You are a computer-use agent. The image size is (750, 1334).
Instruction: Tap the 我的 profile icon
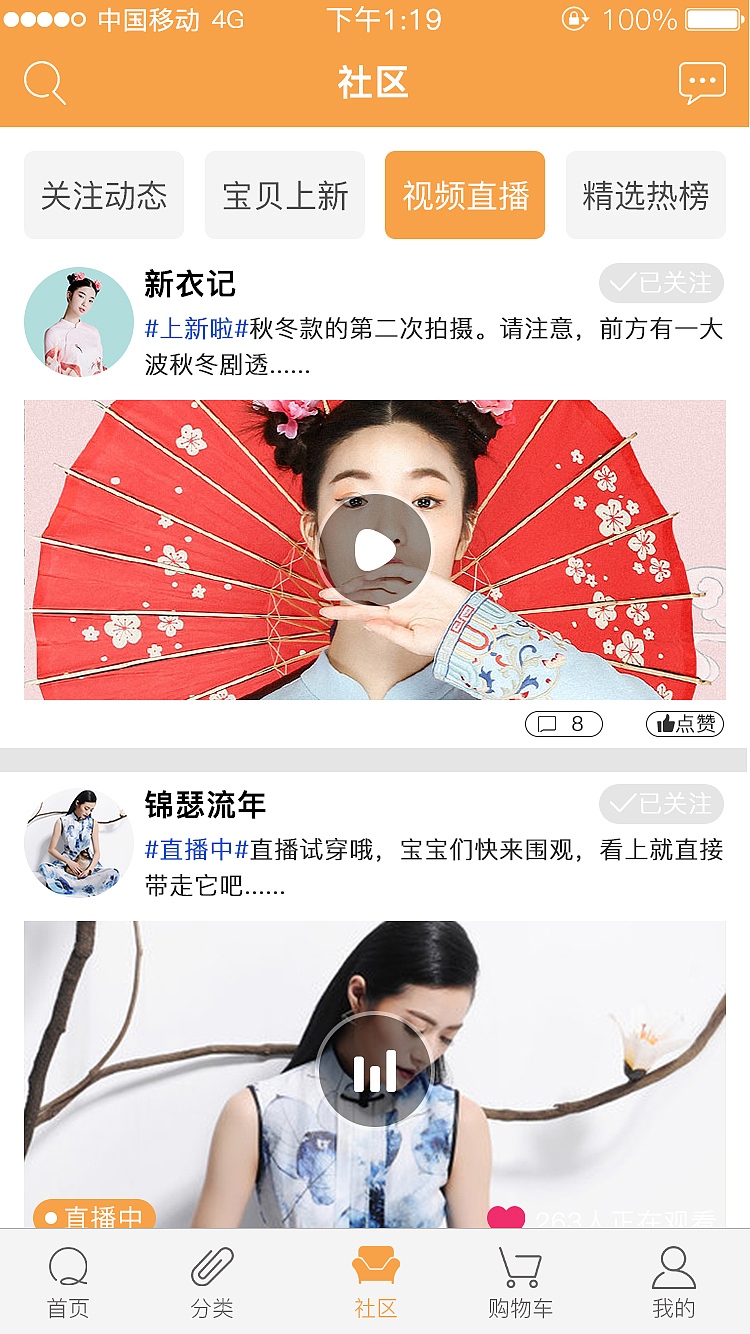[675, 1280]
